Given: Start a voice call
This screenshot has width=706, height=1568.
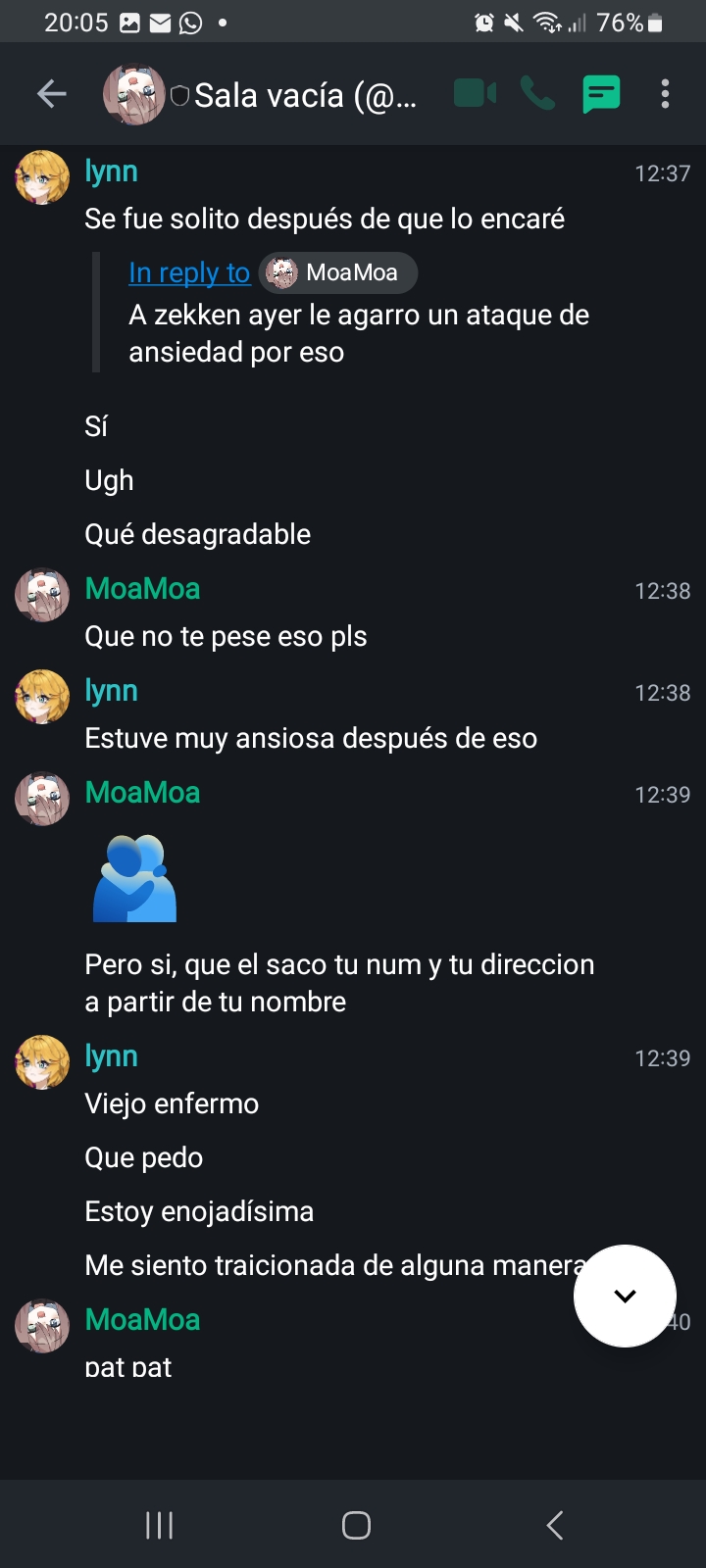Looking at the screenshot, I should 537,94.
